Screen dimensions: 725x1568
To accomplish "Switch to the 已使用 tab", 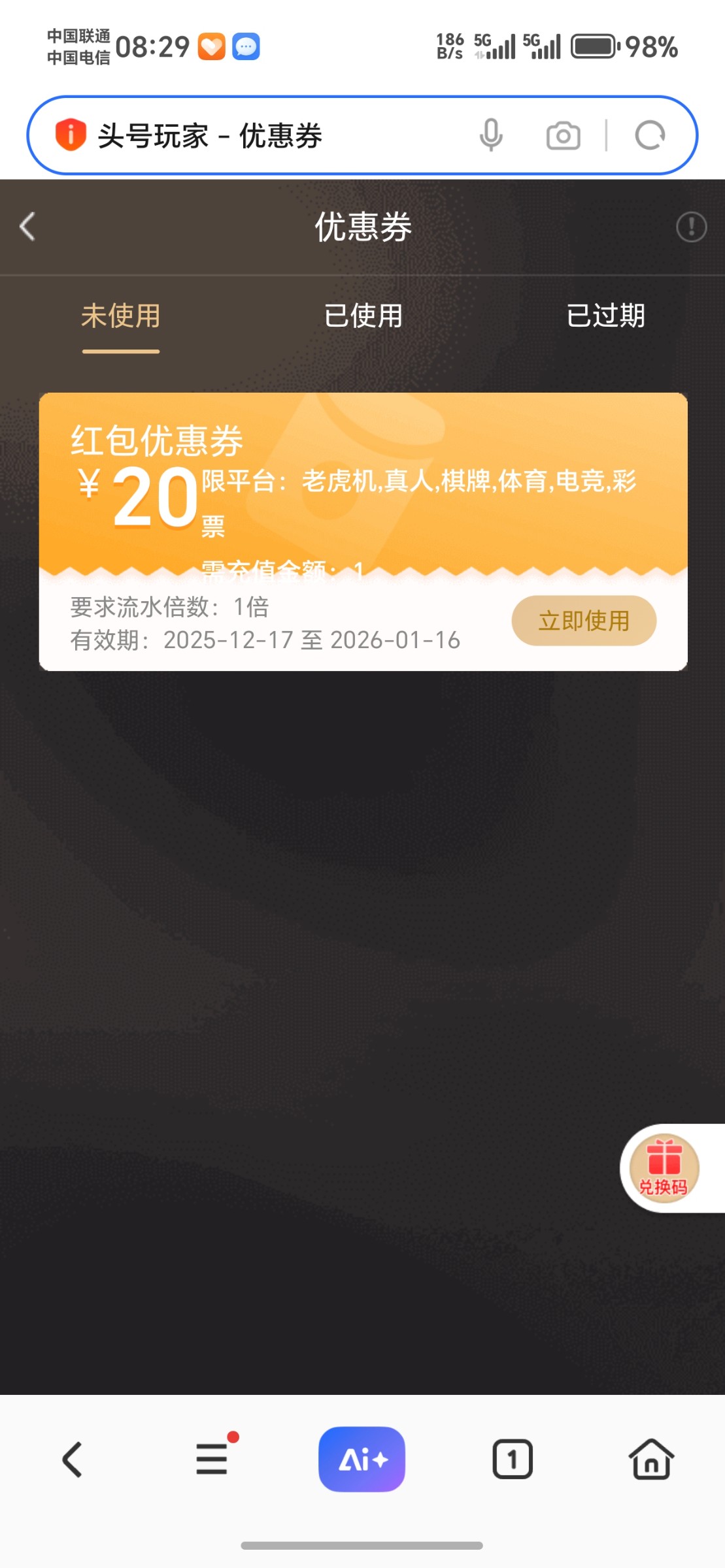I will (363, 316).
